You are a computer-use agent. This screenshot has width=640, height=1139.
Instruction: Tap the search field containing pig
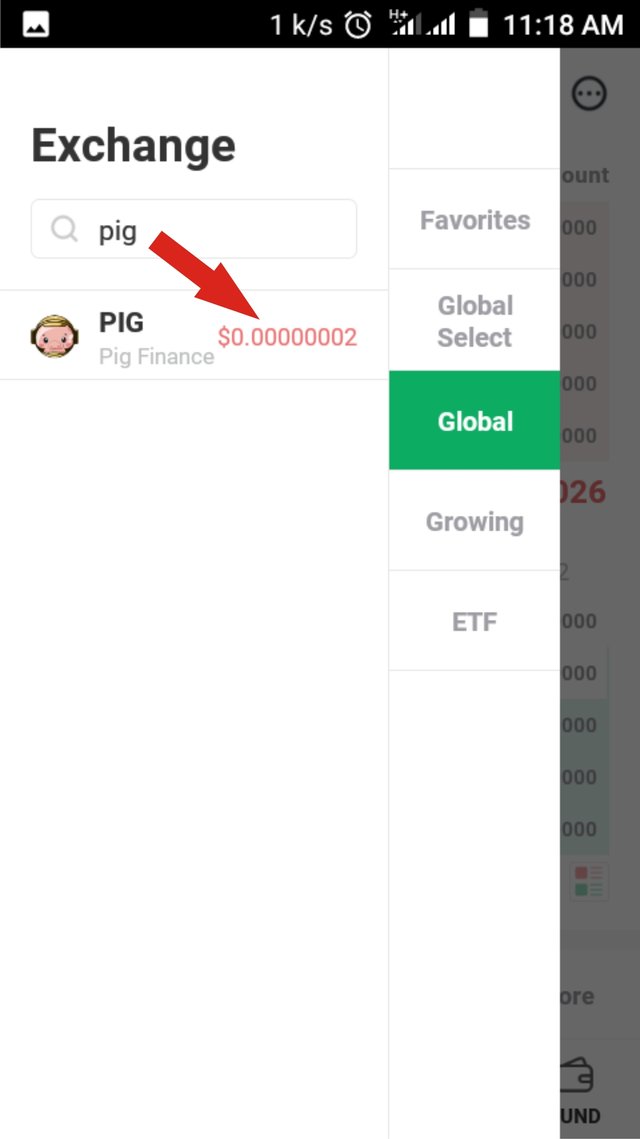point(193,230)
